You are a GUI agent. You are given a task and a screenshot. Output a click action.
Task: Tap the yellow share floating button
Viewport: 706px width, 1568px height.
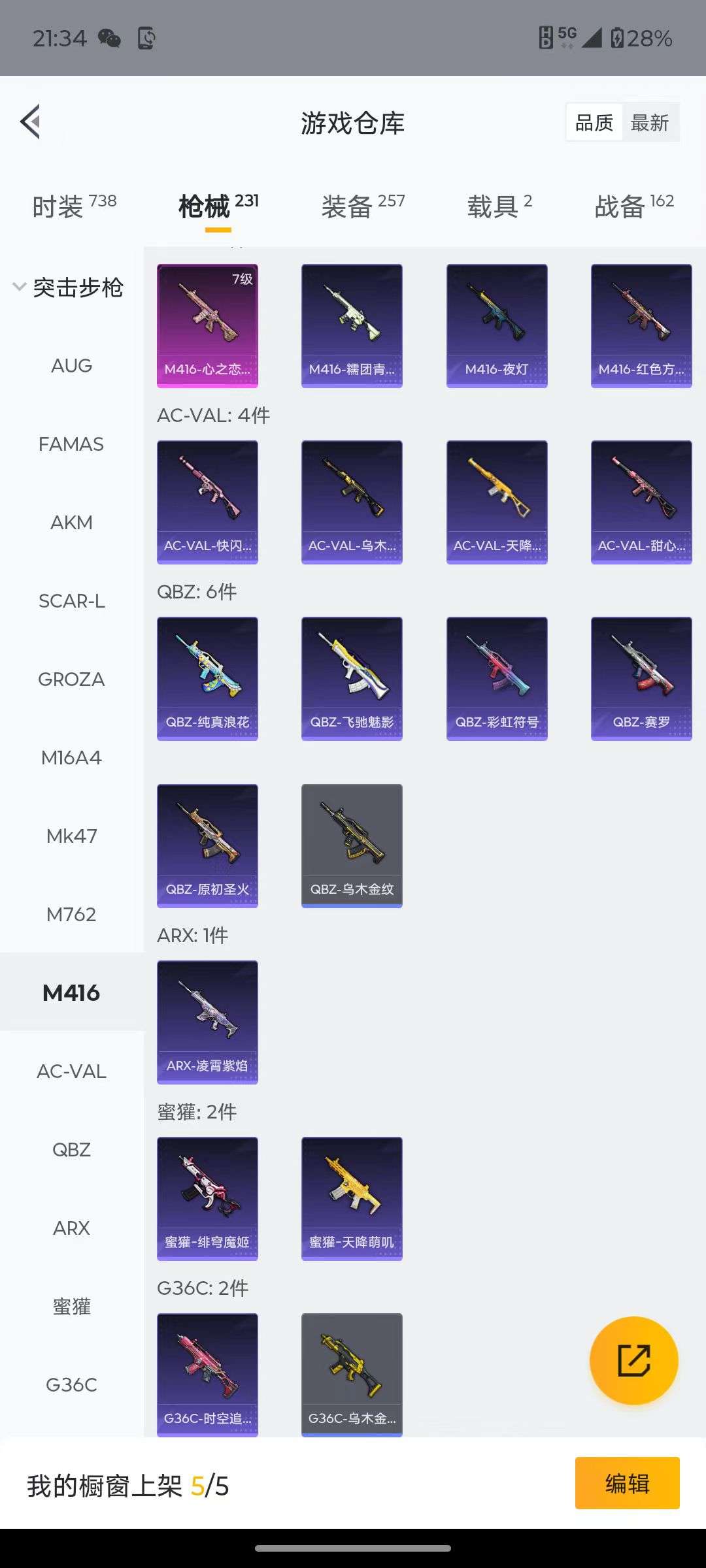click(x=633, y=1360)
